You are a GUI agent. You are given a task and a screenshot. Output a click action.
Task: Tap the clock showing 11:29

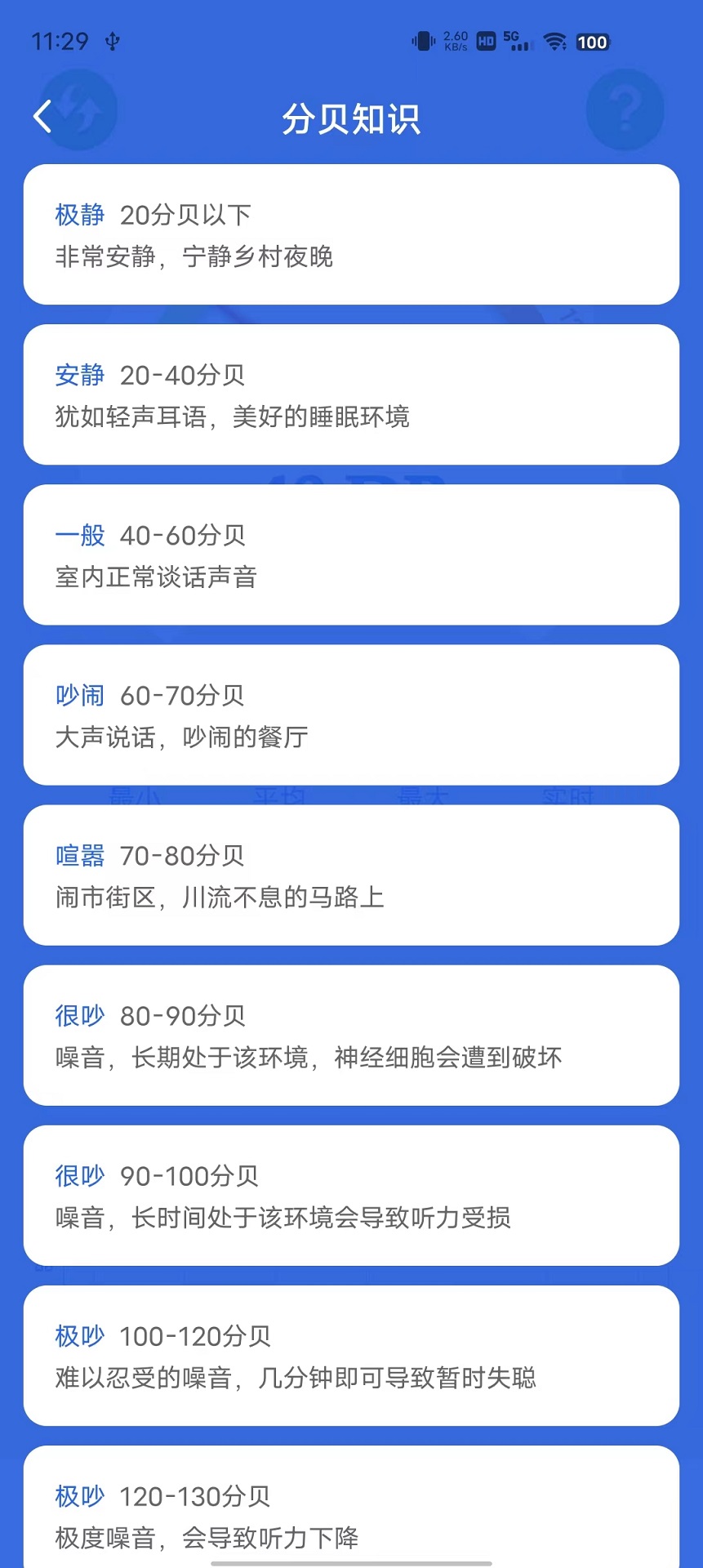tap(61, 41)
